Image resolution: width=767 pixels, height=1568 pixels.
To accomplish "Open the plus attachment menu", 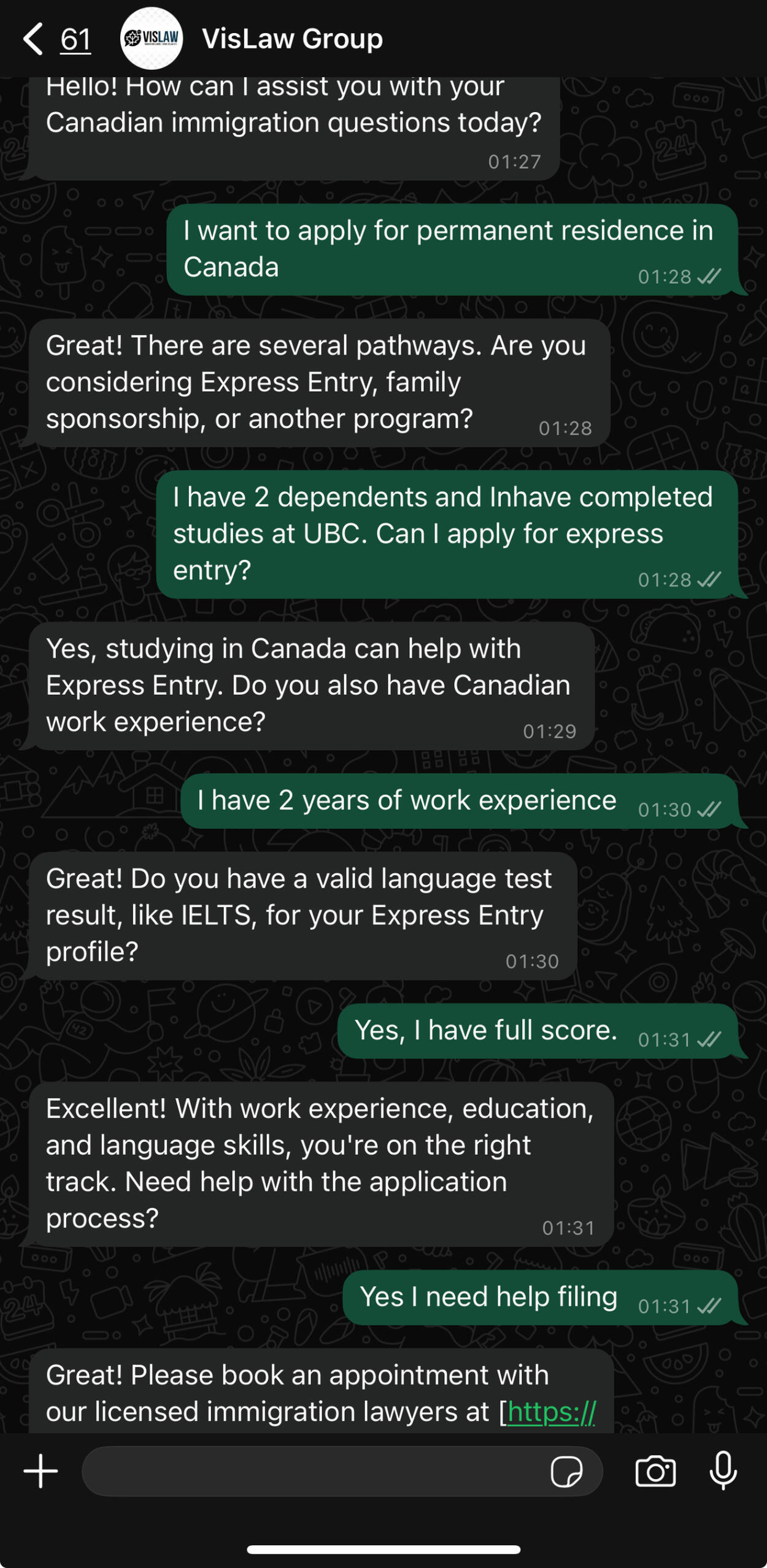I will click(x=40, y=1470).
